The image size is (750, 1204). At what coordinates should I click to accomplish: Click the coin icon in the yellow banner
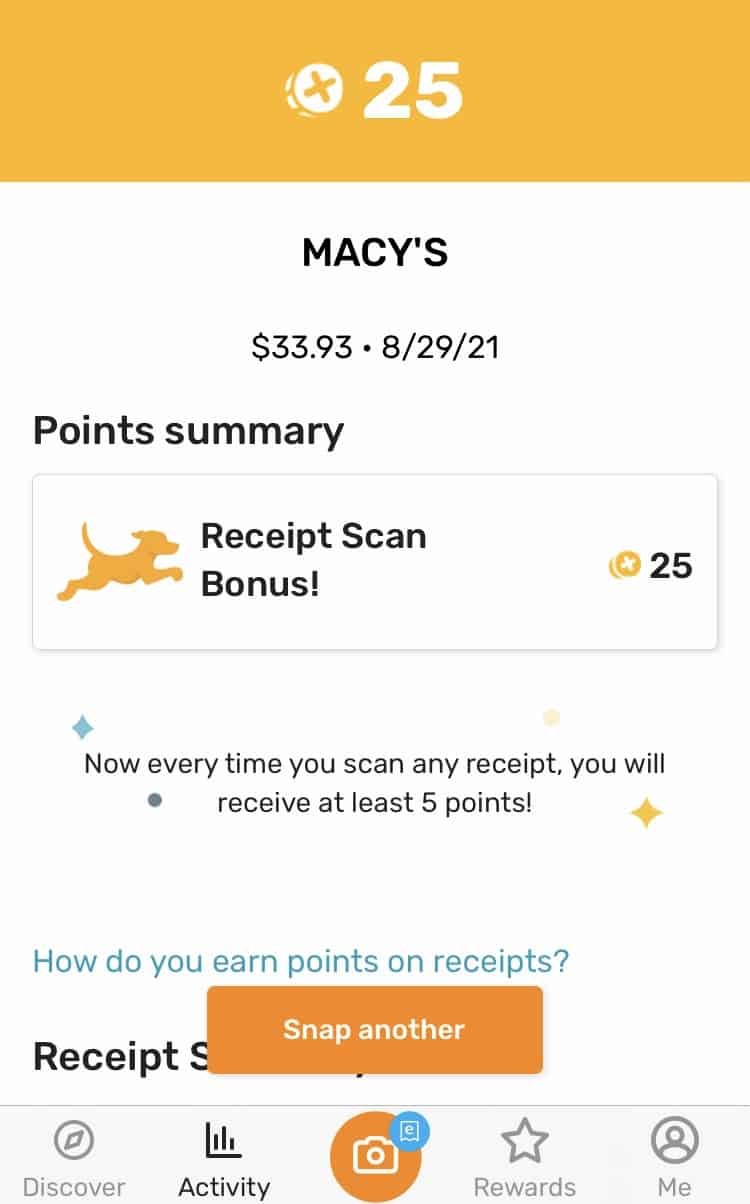point(316,88)
